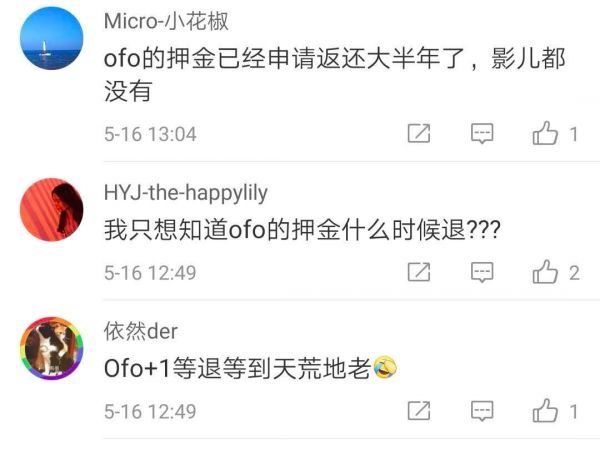Reply to 依然der's comment
Image resolution: width=600 pixels, height=449 pixels.
coord(483,411)
